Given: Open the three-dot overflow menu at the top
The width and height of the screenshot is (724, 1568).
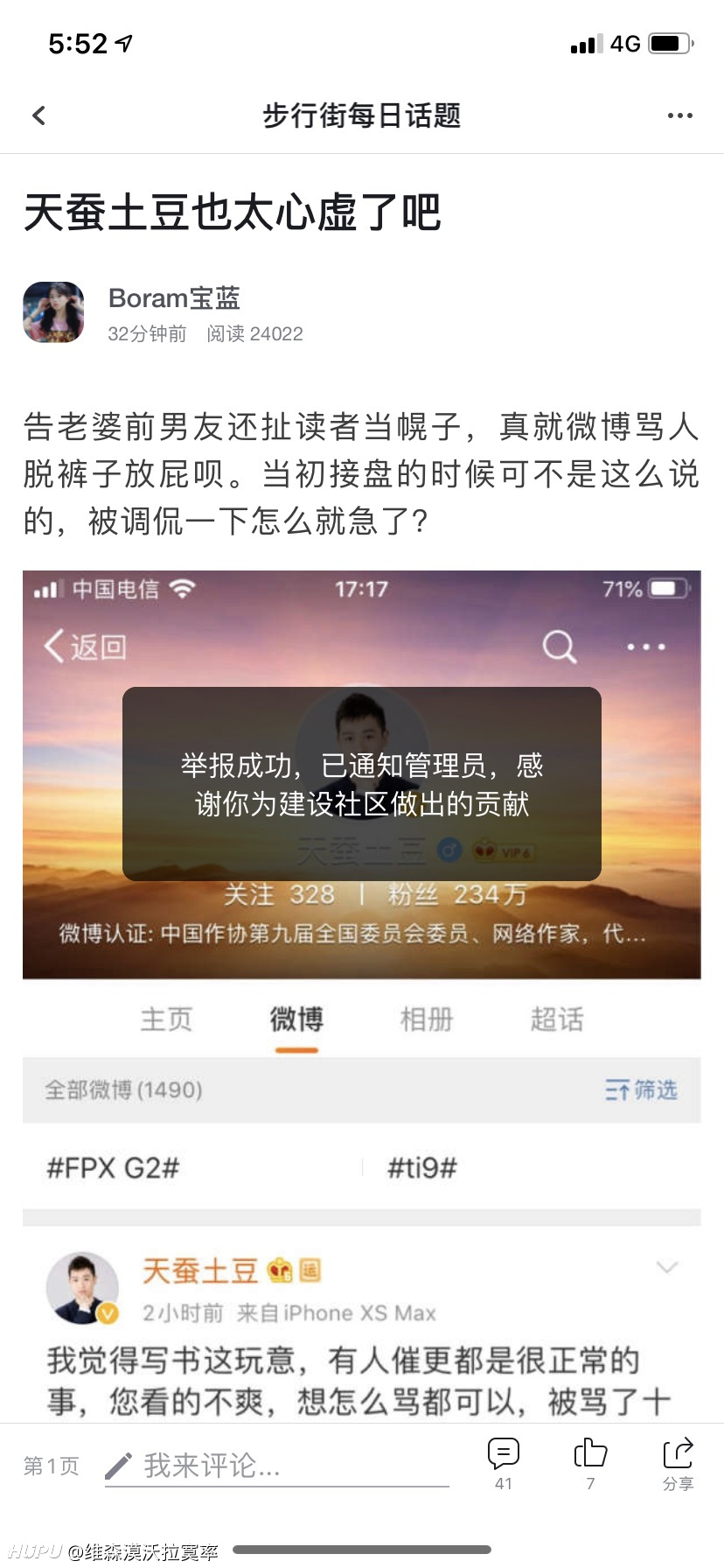Looking at the screenshot, I should [679, 115].
